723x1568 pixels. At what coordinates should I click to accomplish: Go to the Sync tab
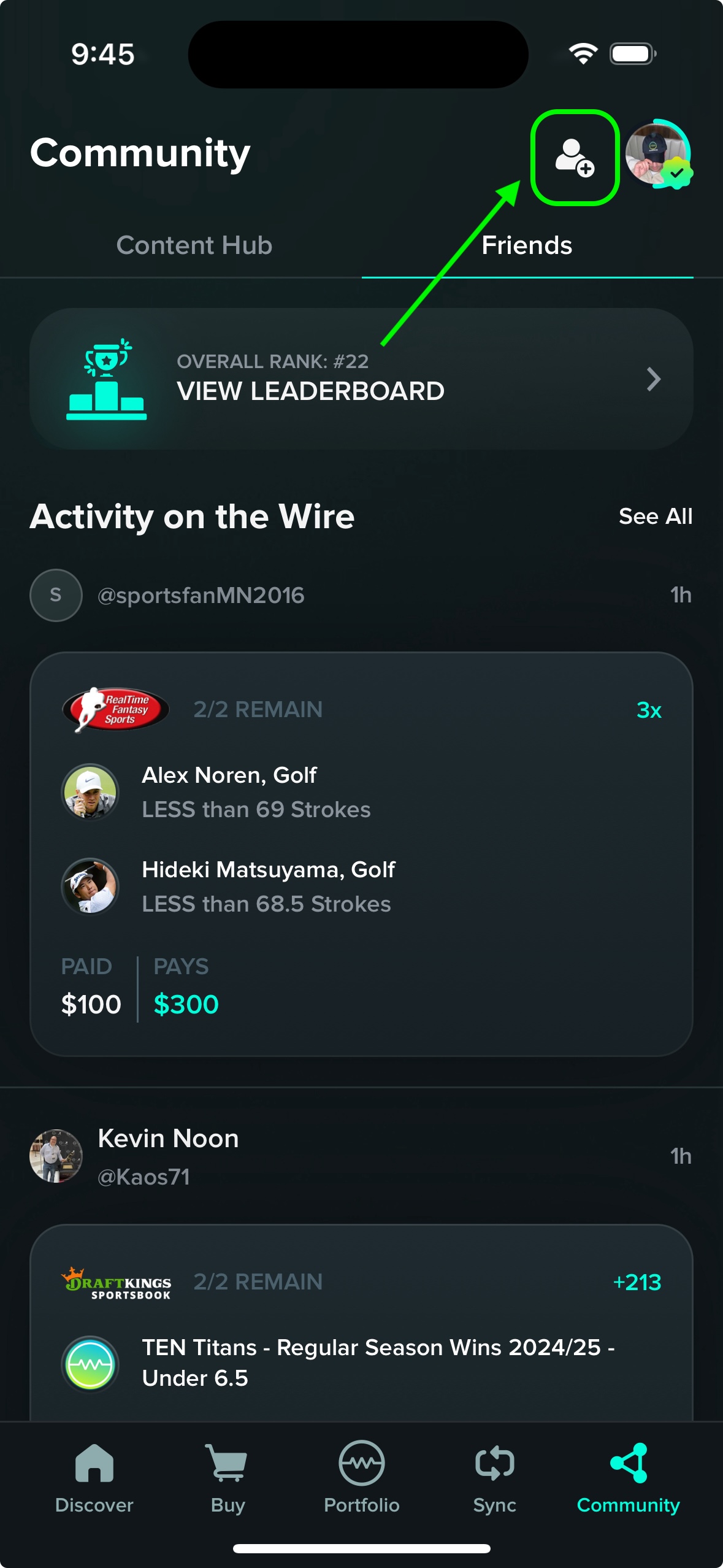coord(495,1478)
